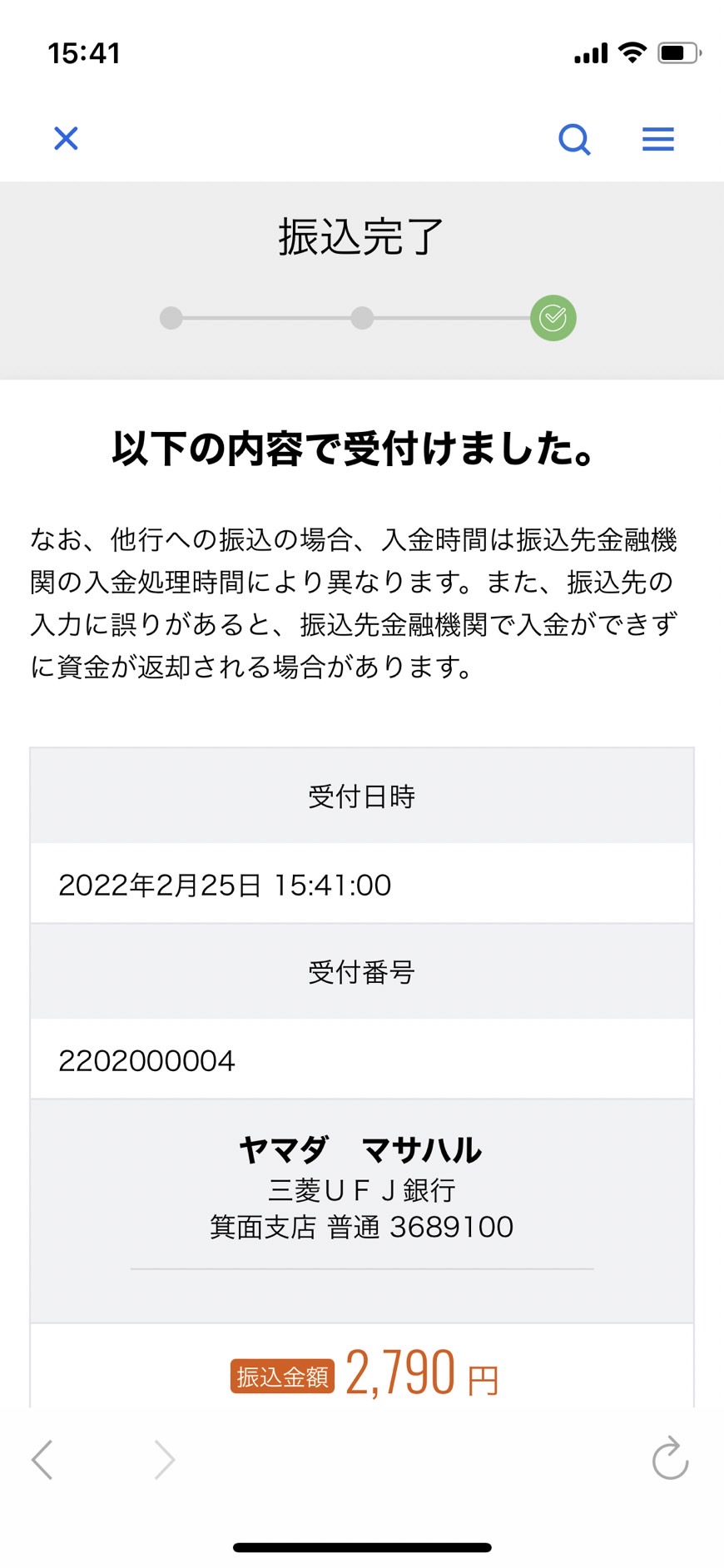Reload the current page
This screenshot has width=724, height=1568.
(670, 1457)
